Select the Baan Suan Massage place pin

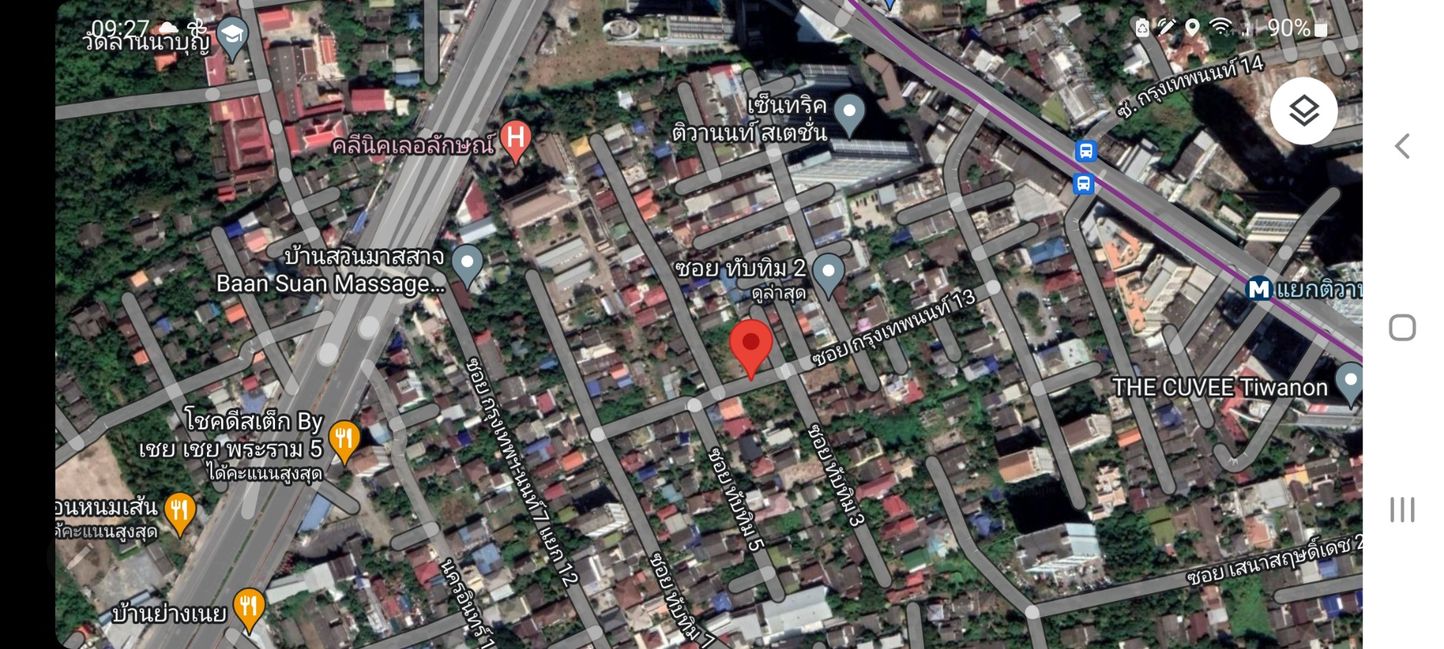point(467,263)
